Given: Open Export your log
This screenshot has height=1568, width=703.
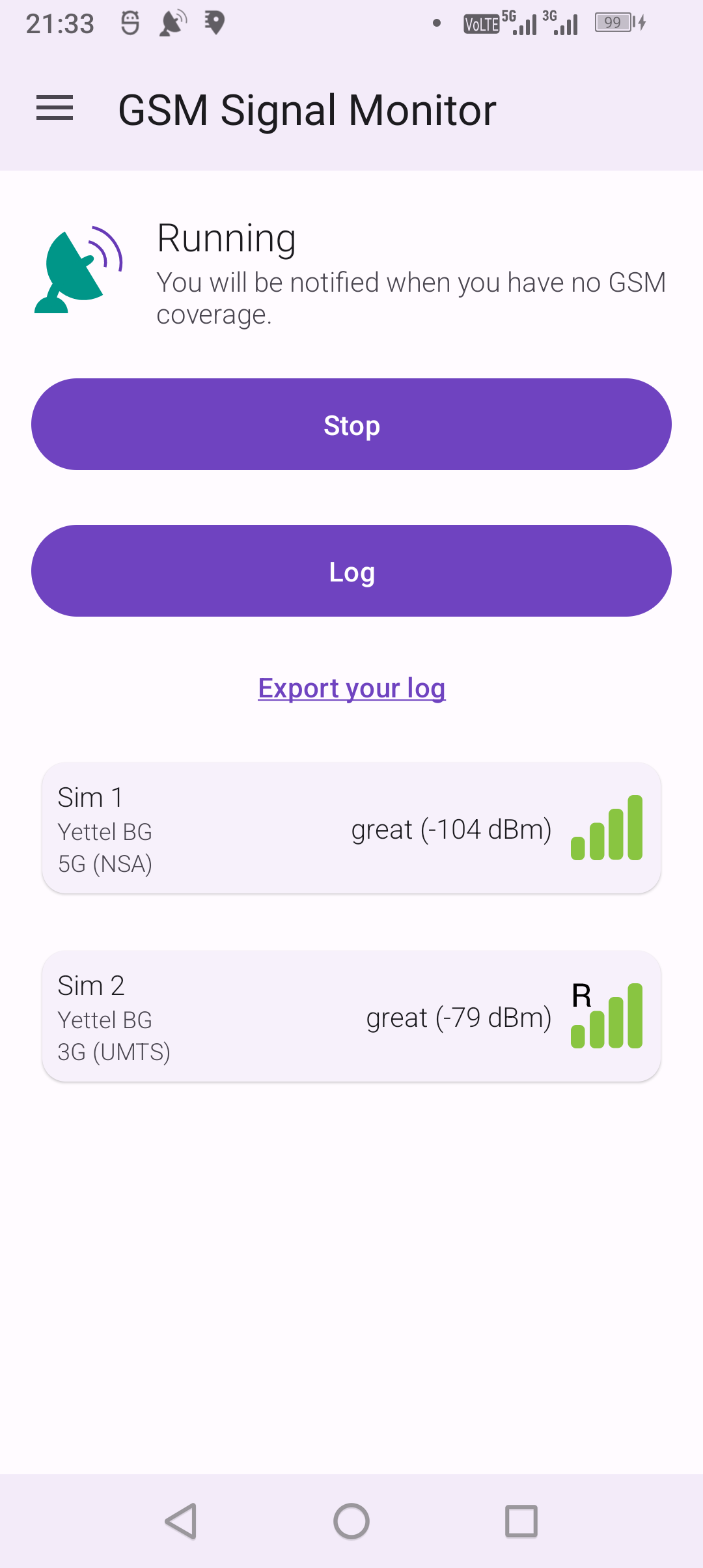Looking at the screenshot, I should [x=351, y=687].
